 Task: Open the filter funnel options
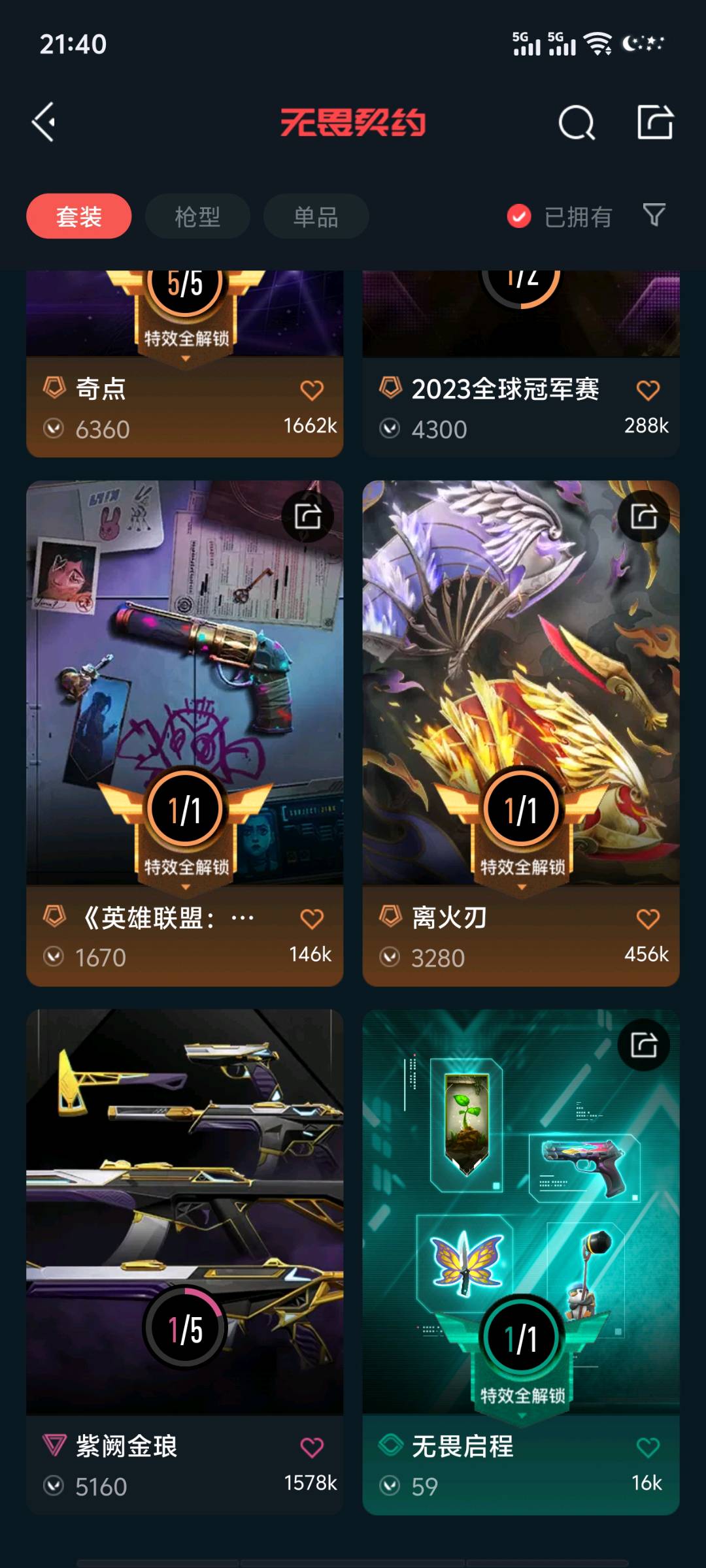pos(654,215)
